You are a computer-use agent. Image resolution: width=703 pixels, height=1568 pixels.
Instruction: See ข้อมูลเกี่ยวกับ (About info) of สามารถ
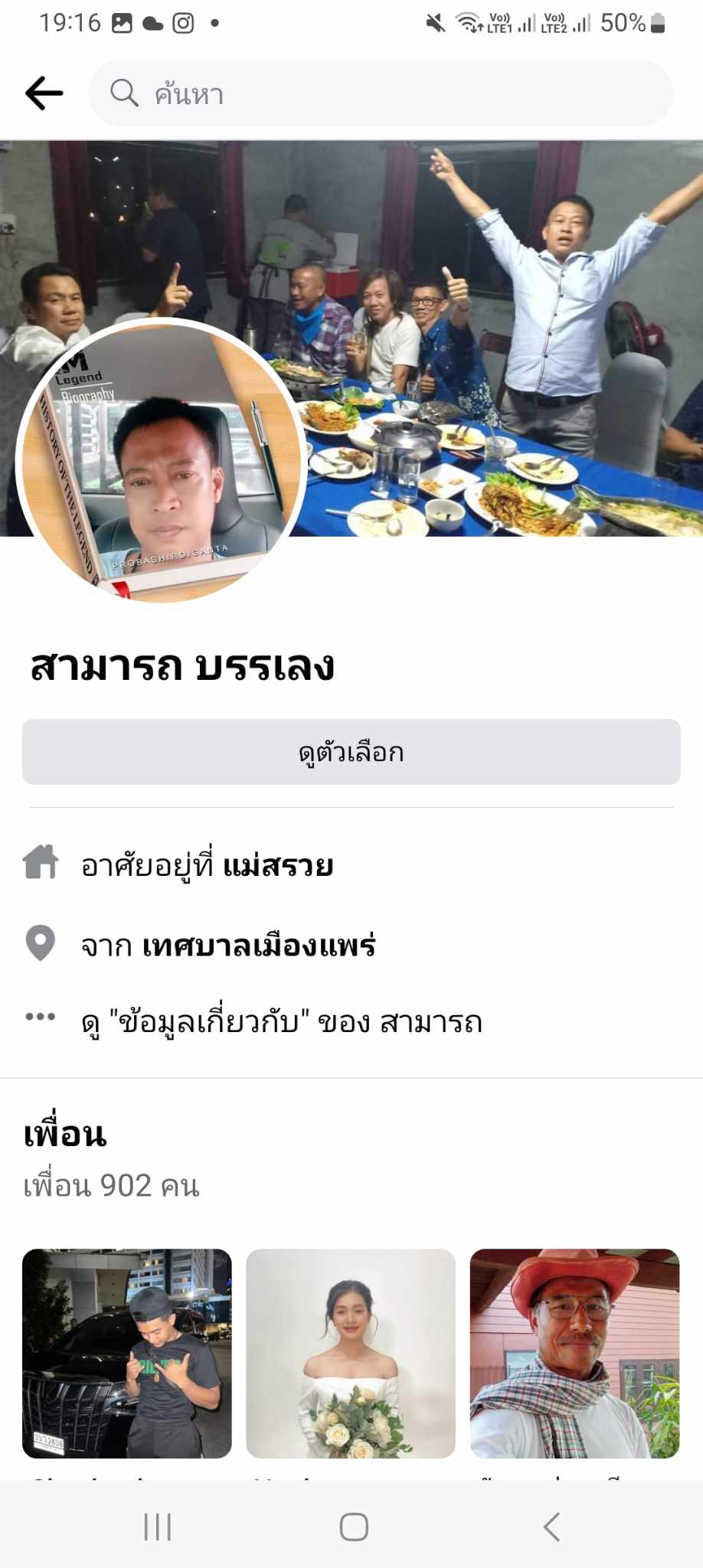point(282,1022)
